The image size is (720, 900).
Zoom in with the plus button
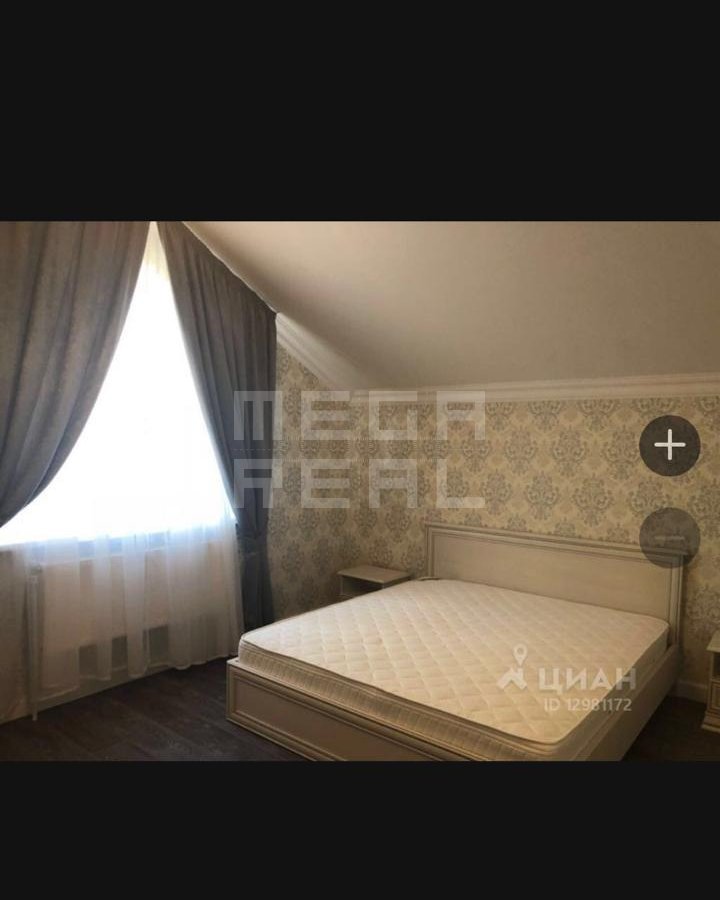670,445
